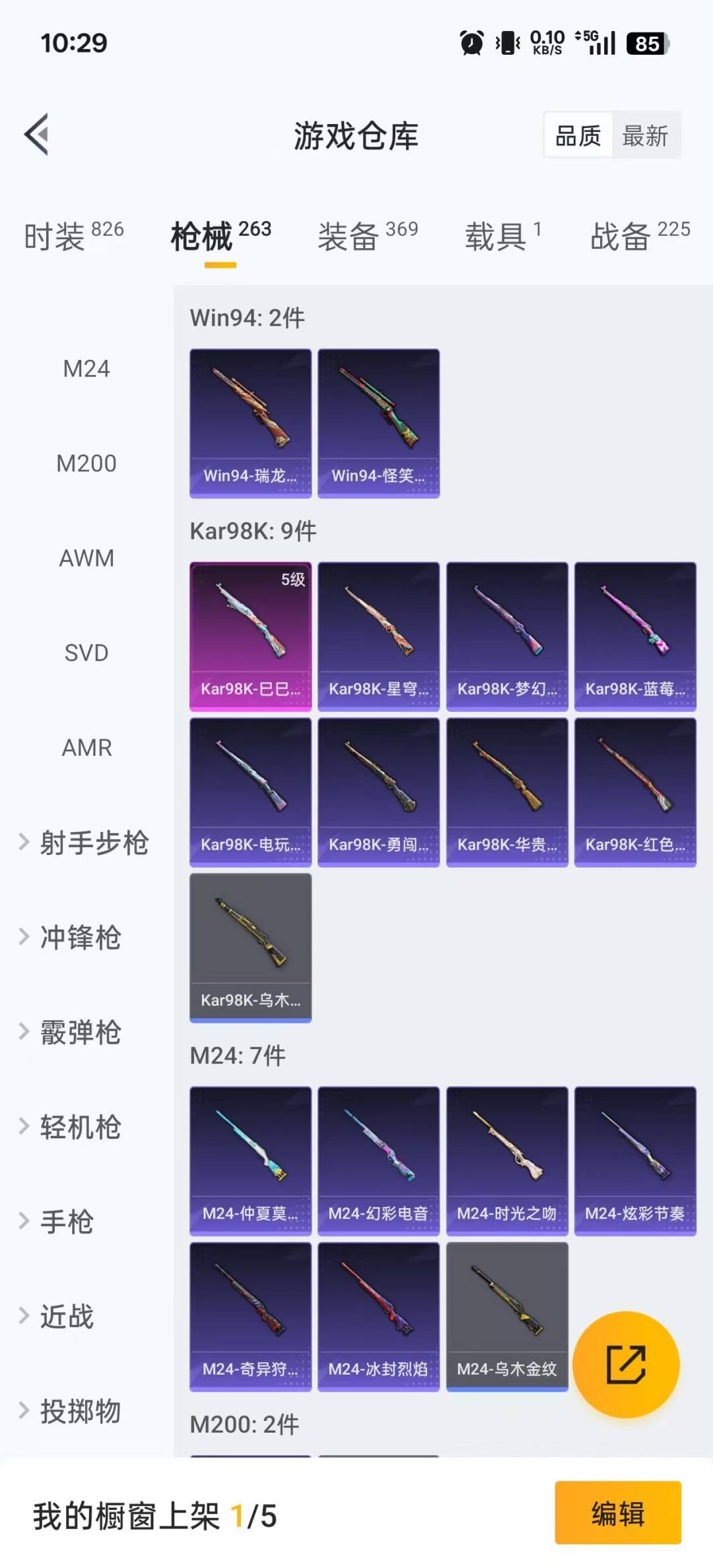Sort items by 最新
Image resolution: width=713 pixels, height=1568 pixels.
645,136
